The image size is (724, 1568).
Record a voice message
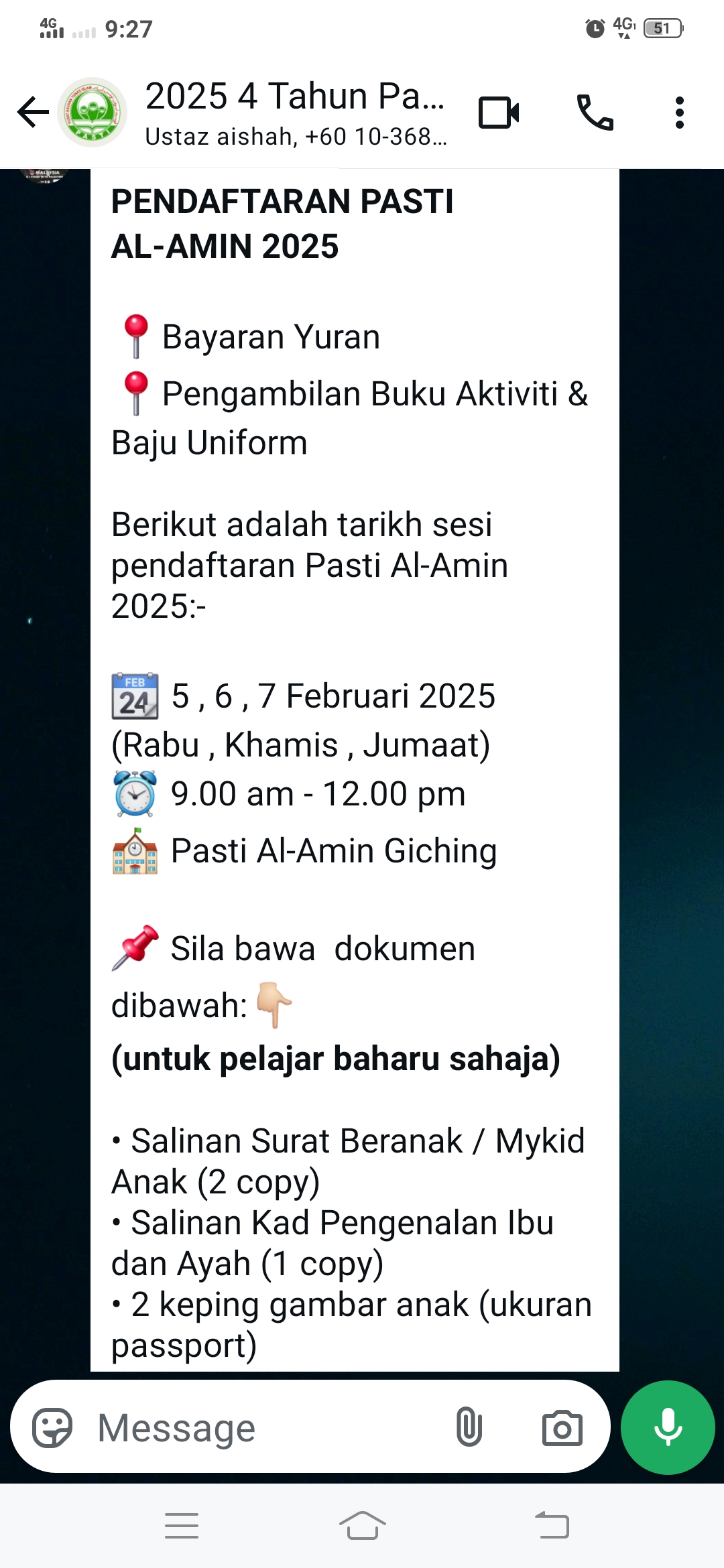pyautogui.click(x=668, y=1428)
